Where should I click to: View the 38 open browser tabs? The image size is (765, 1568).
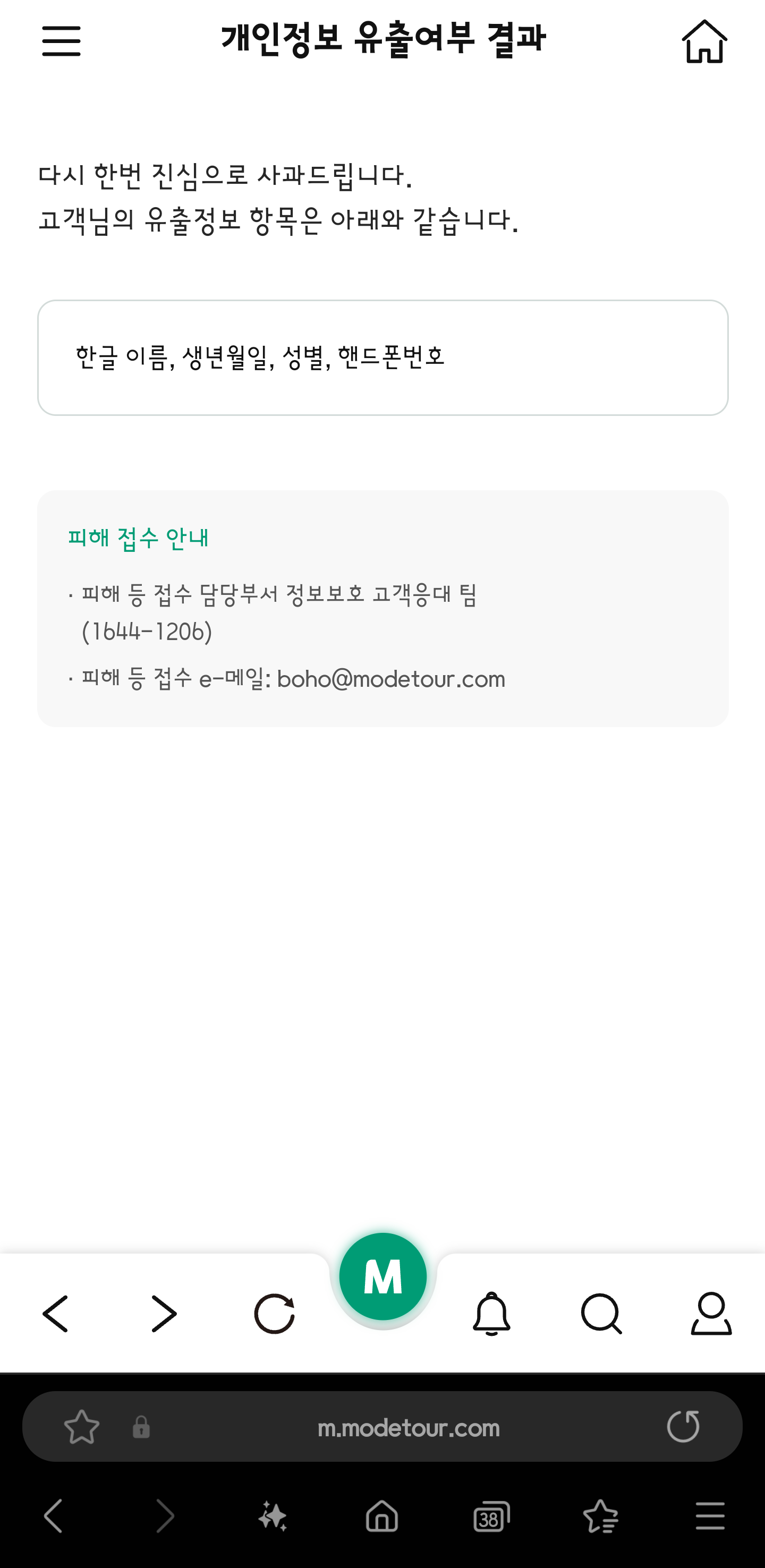(x=491, y=1515)
